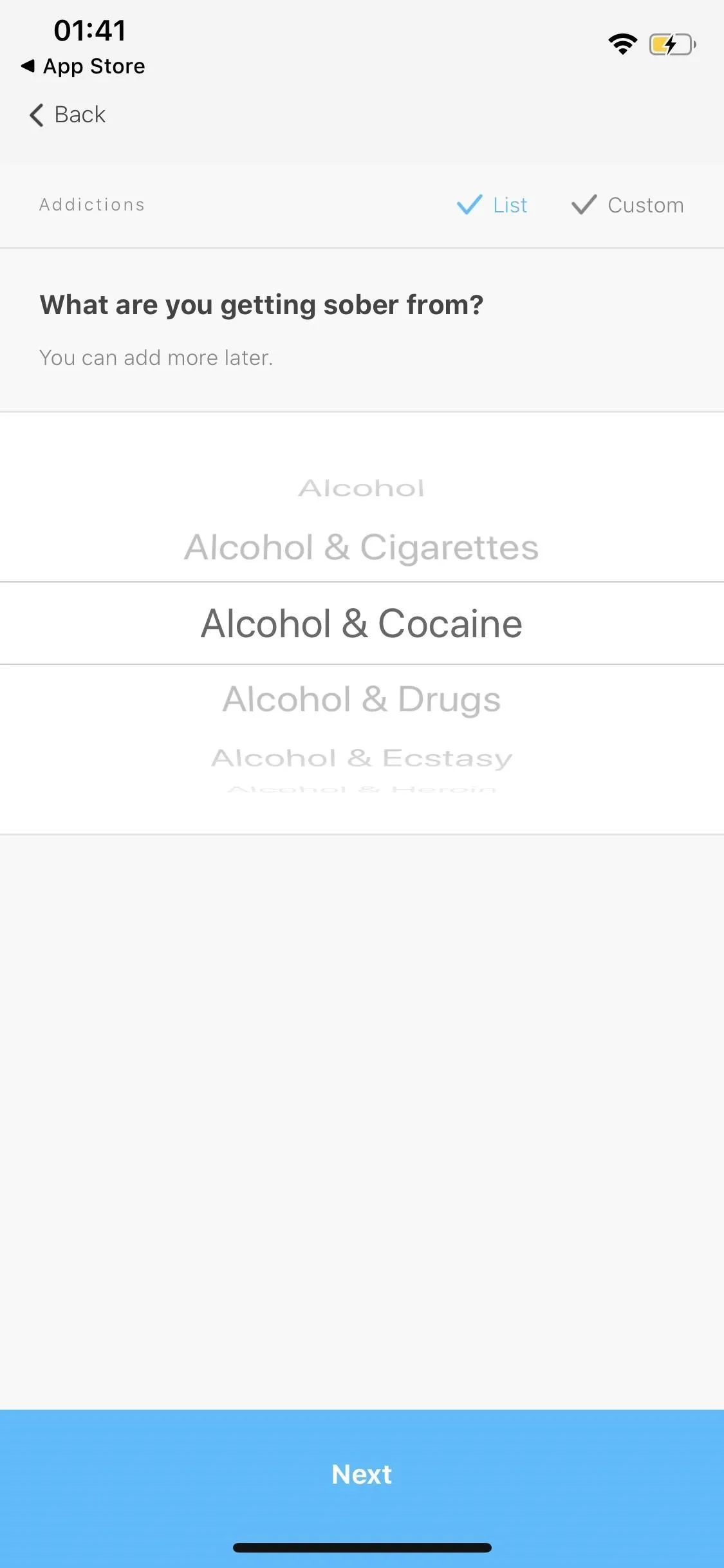Switch to the Custom tab

(x=627, y=205)
